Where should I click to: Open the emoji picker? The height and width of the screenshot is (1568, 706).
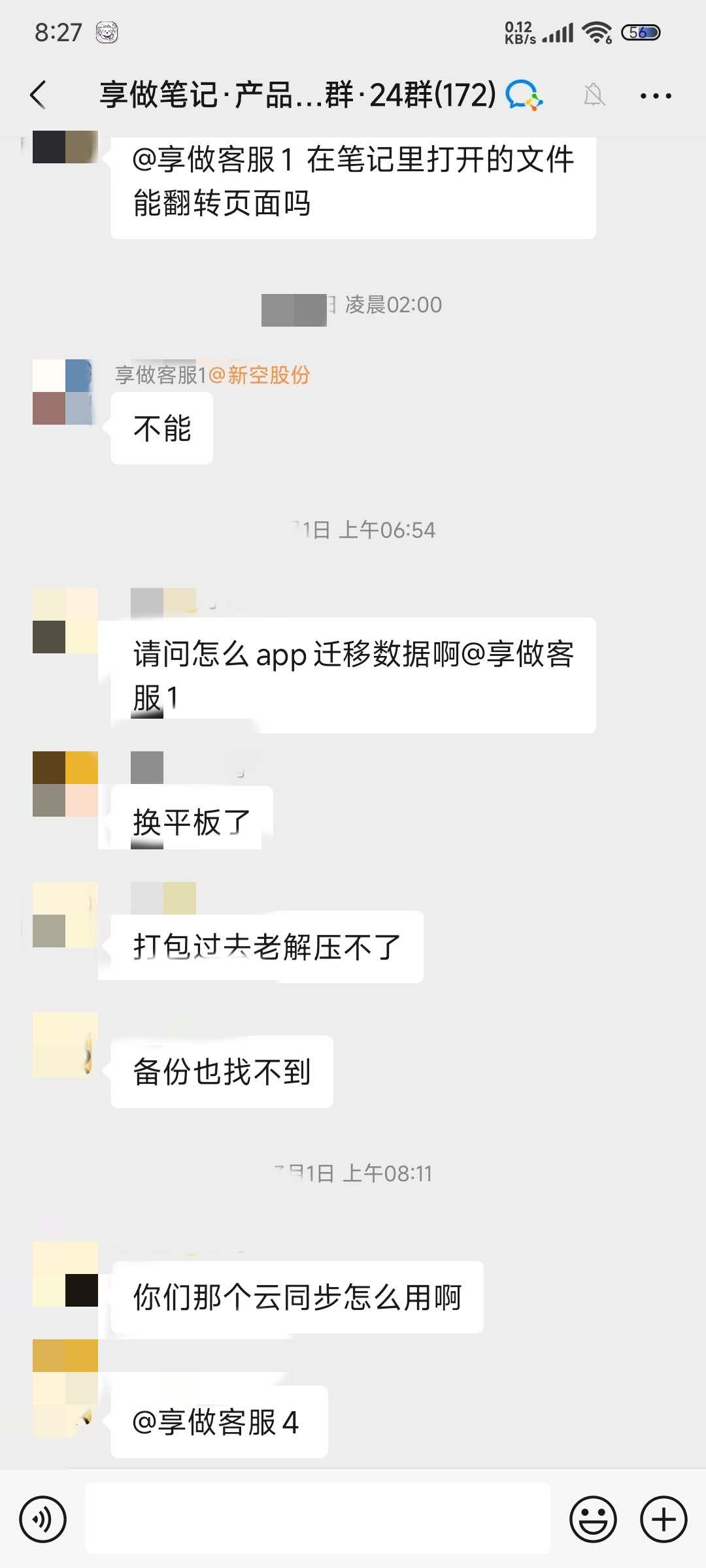pos(593,1519)
